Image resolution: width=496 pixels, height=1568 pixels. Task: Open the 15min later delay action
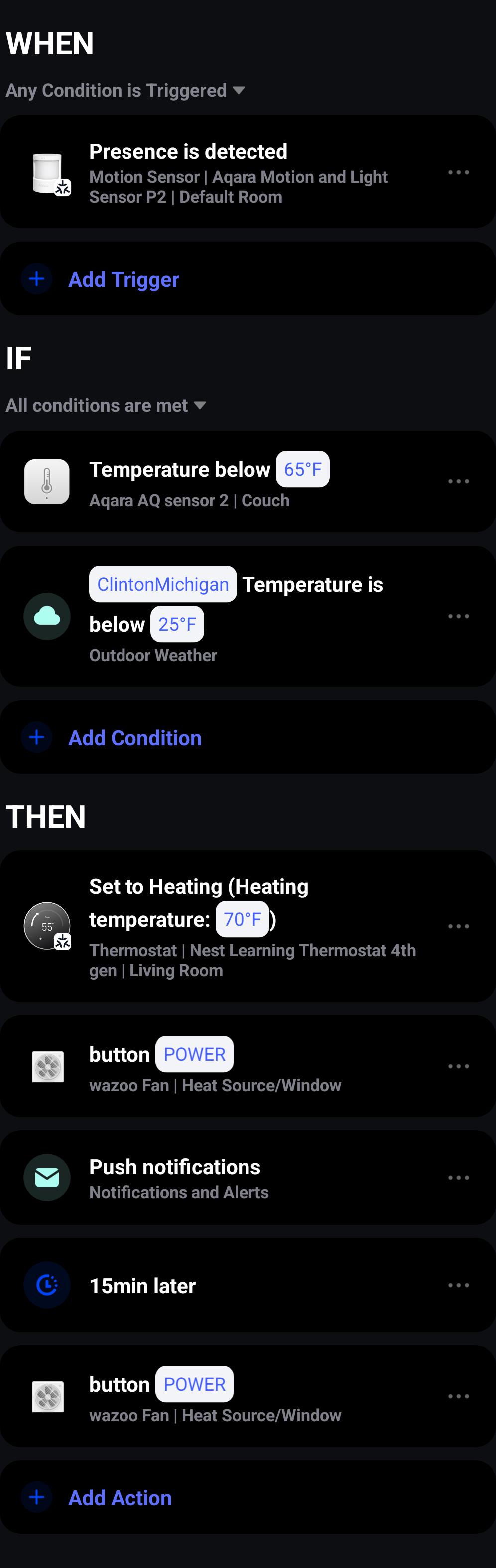142,1286
